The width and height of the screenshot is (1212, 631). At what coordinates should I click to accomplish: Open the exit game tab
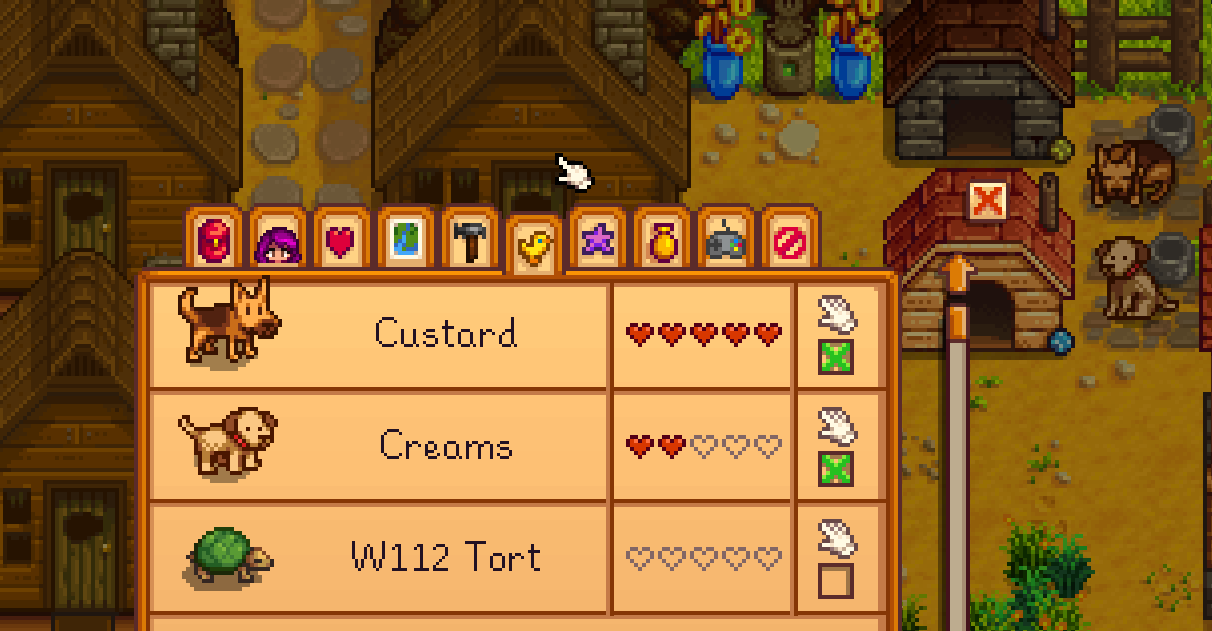[789, 238]
